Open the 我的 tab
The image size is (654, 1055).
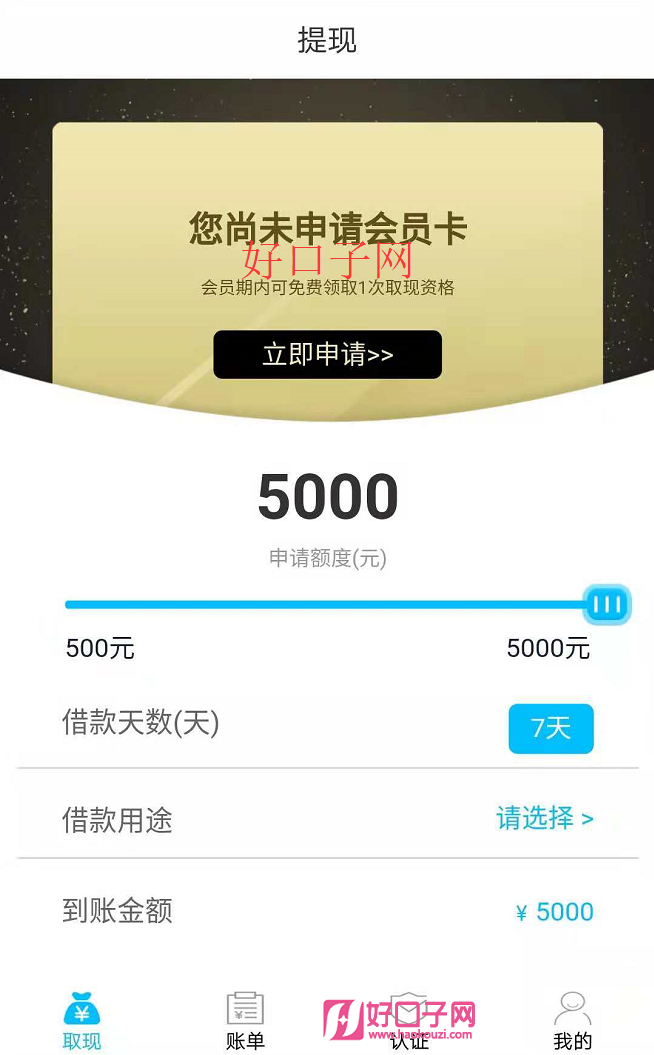573,1021
